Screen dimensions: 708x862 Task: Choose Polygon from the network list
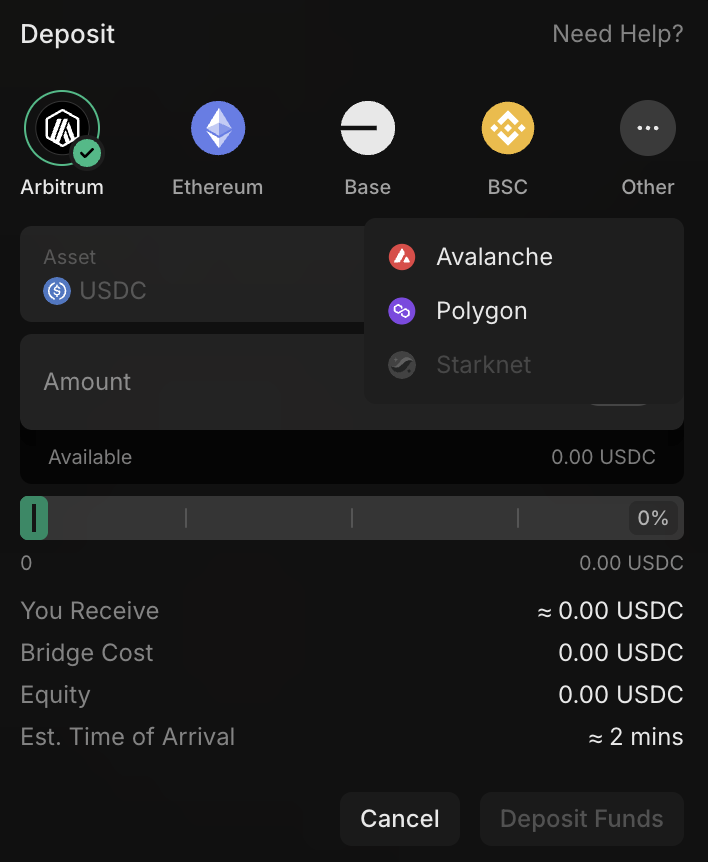point(481,311)
